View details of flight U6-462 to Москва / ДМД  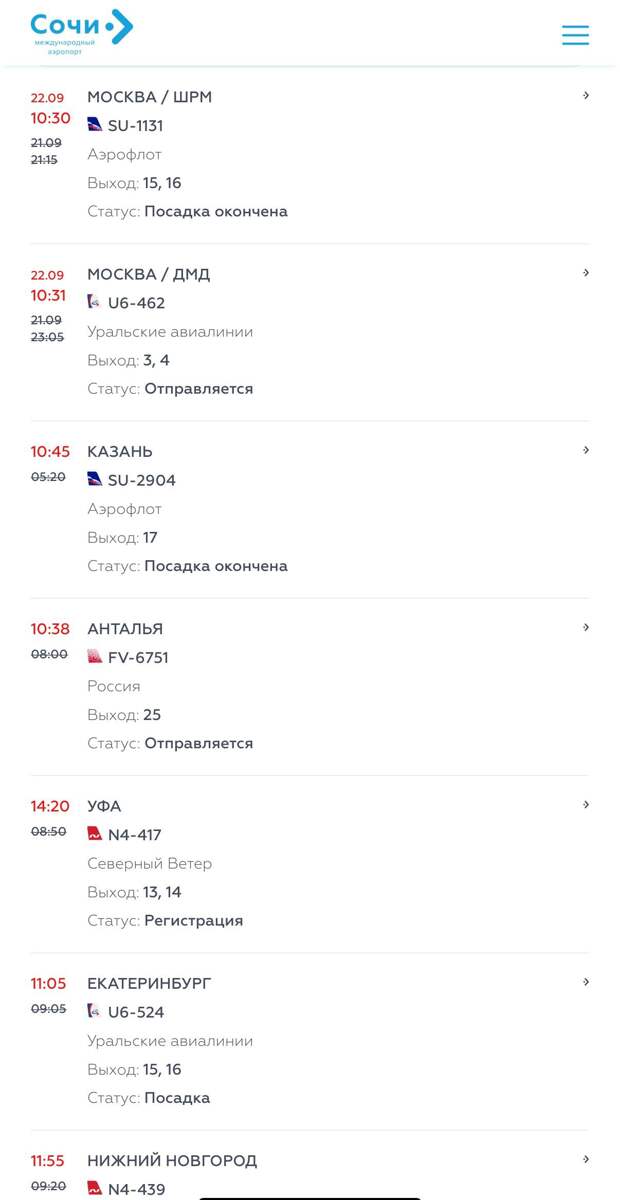click(310, 332)
